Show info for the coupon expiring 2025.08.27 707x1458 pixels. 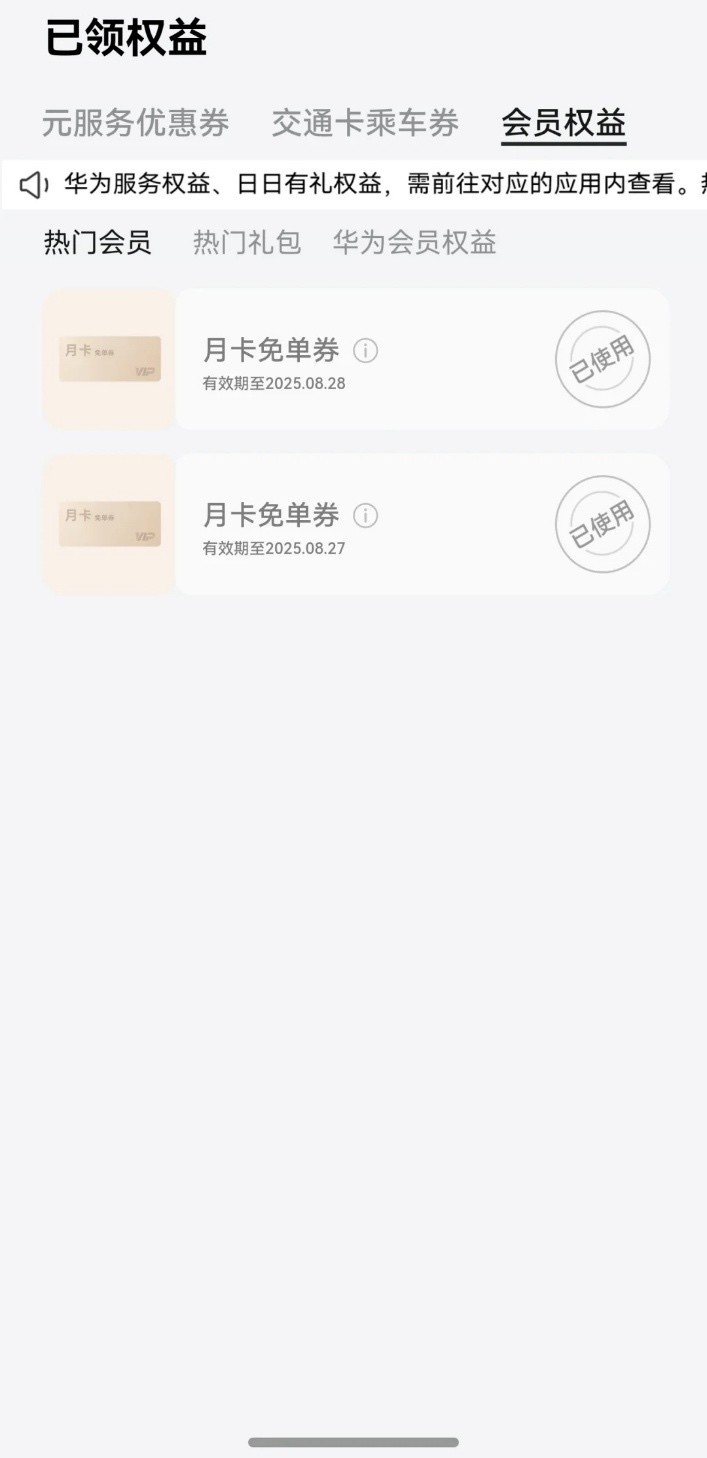[366, 516]
